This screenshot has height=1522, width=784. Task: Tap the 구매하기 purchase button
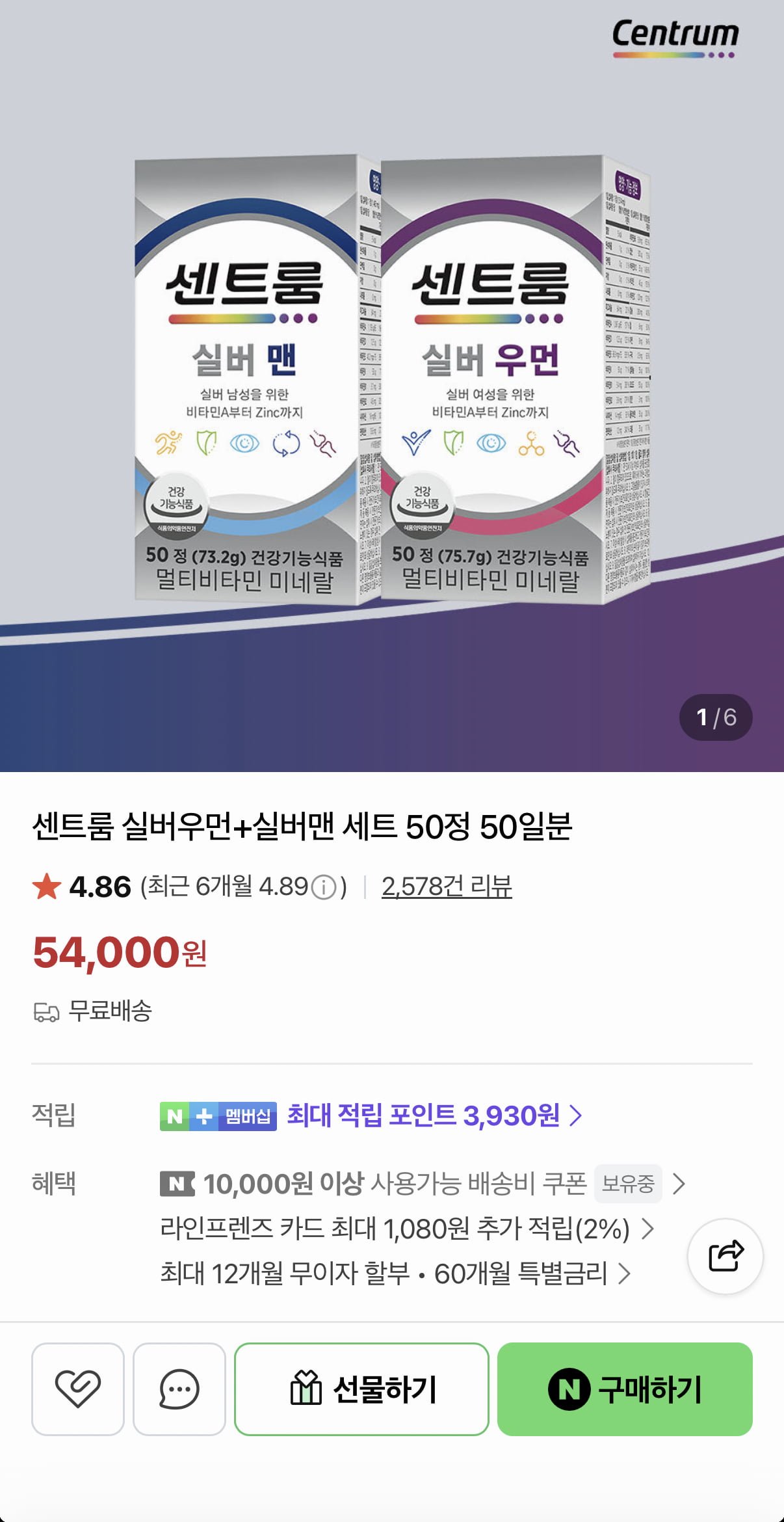point(625,1389)
